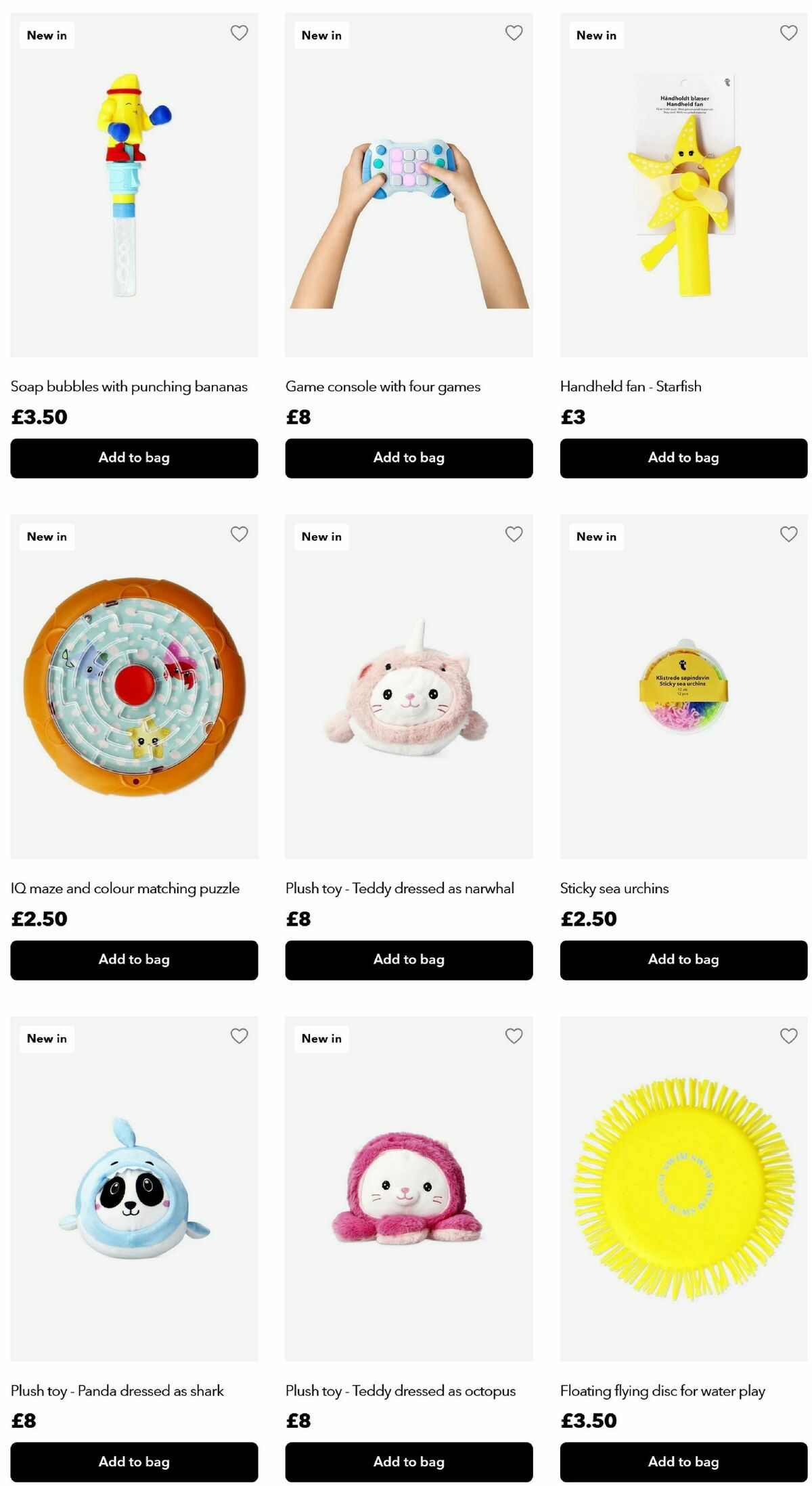812x1486 pixels.
Task: Click the New in badge on Handheld fan
Action: pos(596,35)
